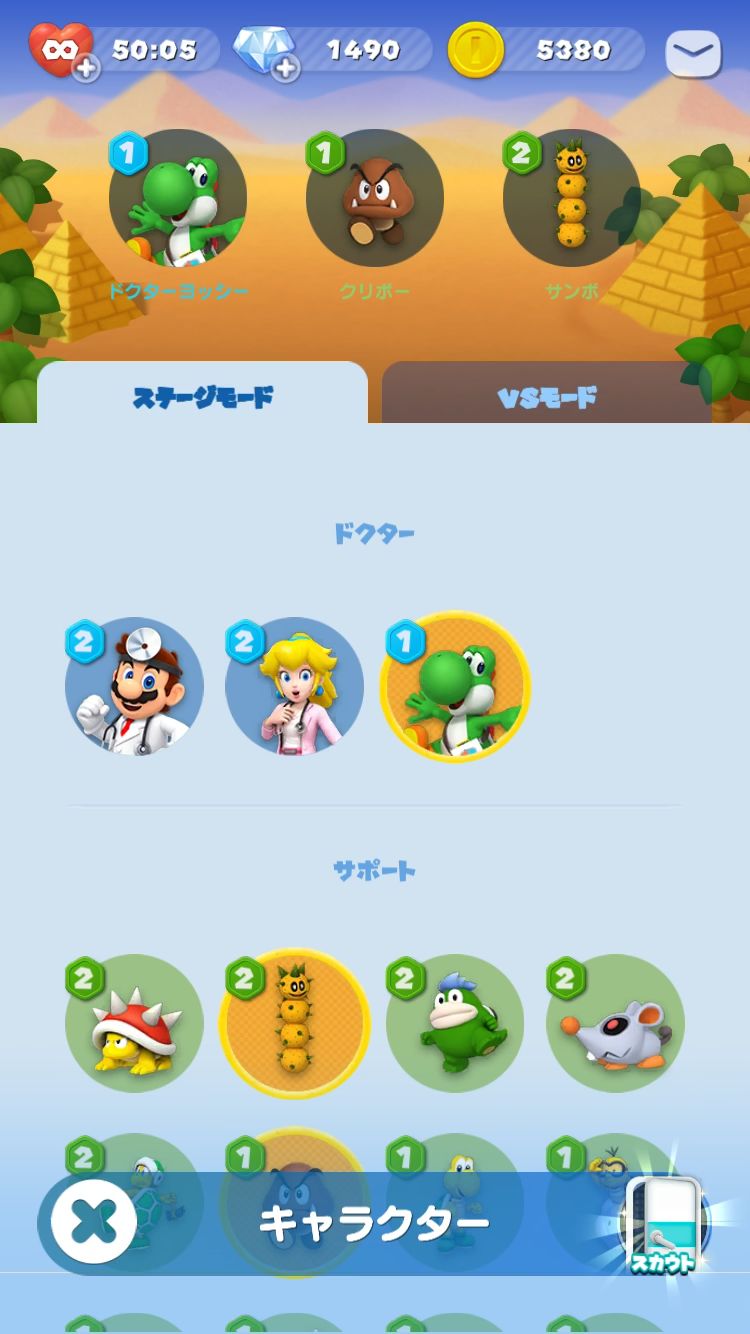Tap the equipped ドクターヨッシー slot
This screenshot has width=750, height=1334.
[x=178, y=198]
